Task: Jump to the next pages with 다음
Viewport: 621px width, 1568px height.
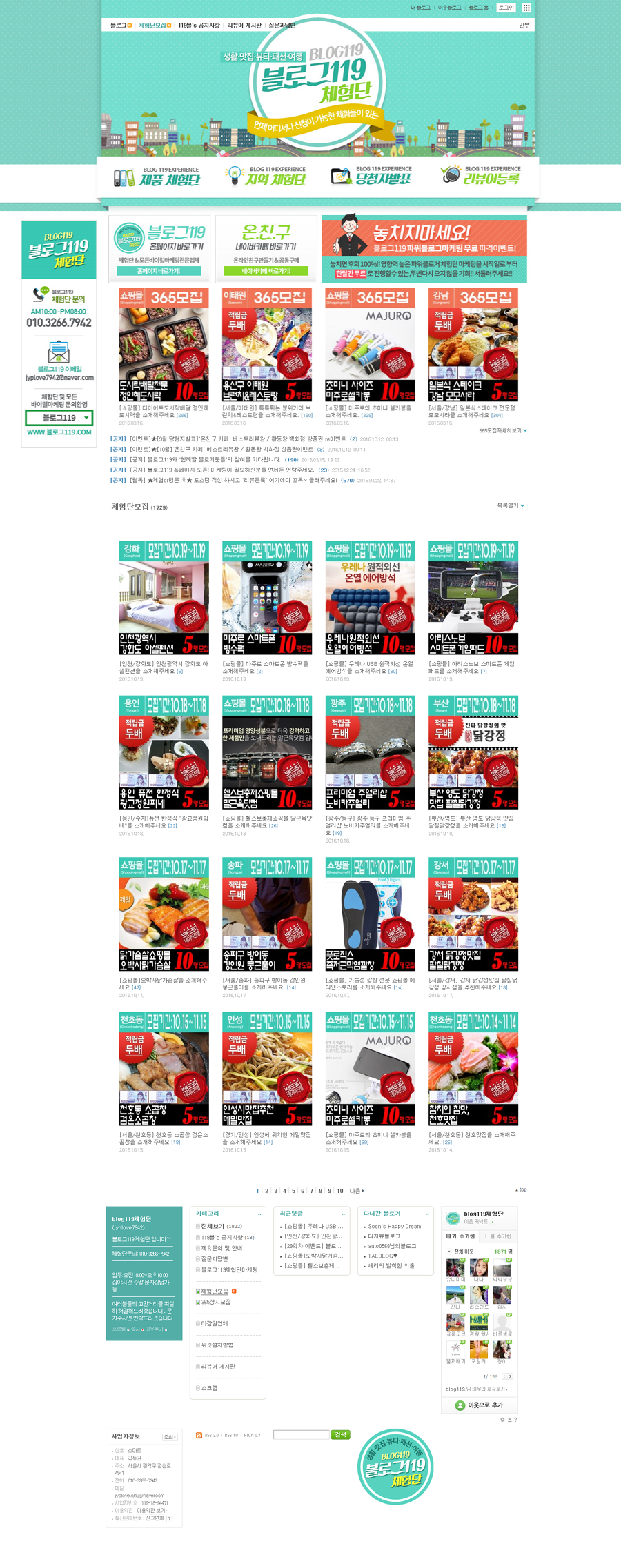Action: (x=357, y=1191)
